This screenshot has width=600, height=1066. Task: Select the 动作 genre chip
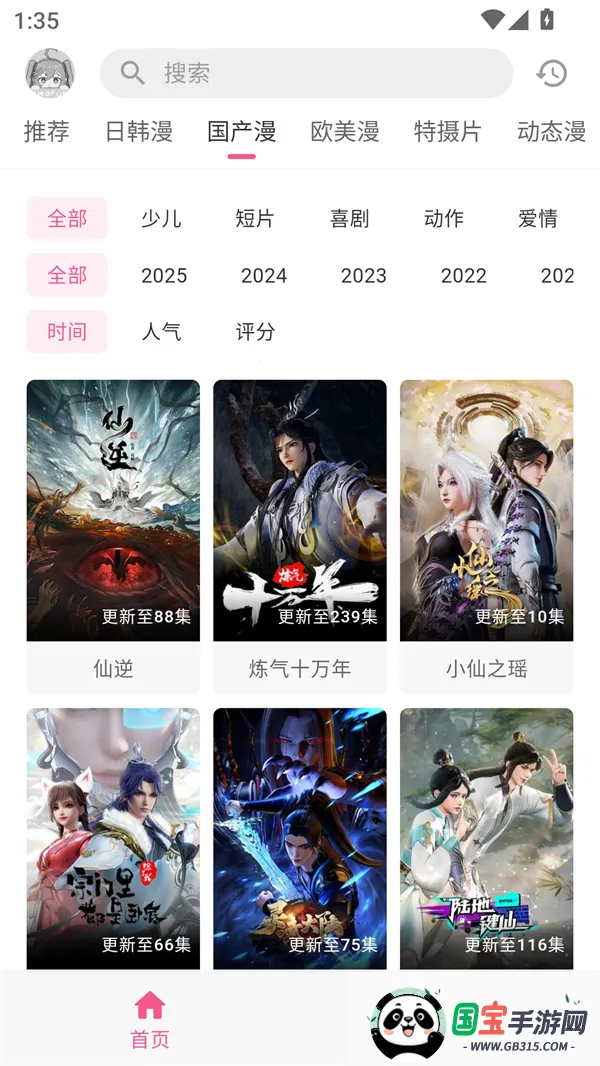tap(444, 218)
